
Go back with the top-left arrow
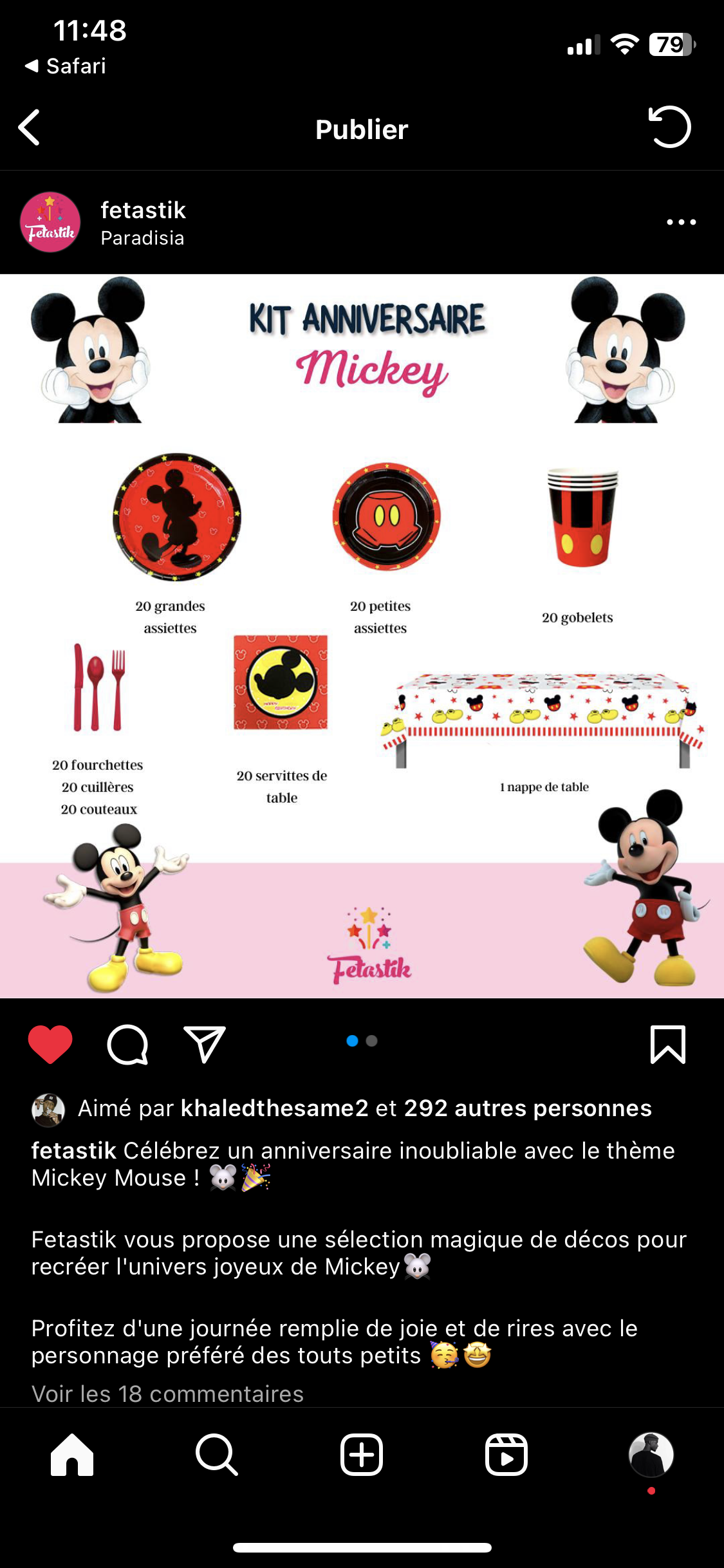click(x=30, y=127)
